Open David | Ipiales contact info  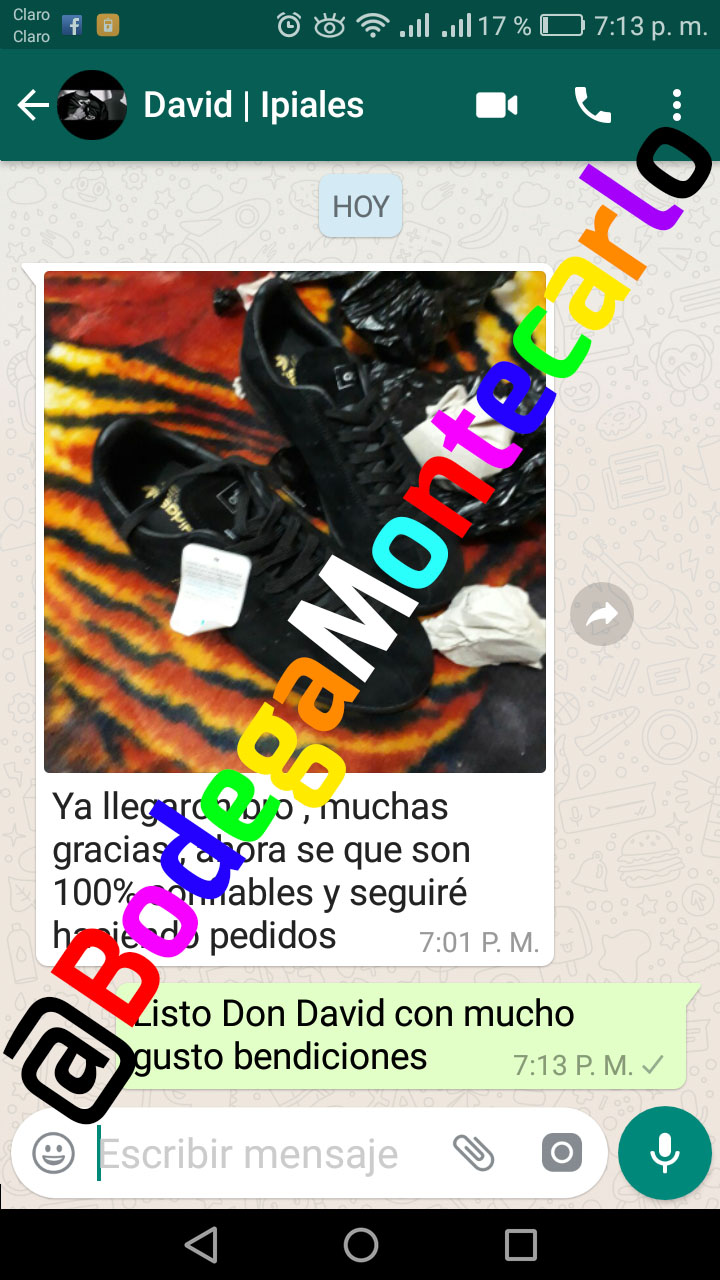tap(254, 105)
